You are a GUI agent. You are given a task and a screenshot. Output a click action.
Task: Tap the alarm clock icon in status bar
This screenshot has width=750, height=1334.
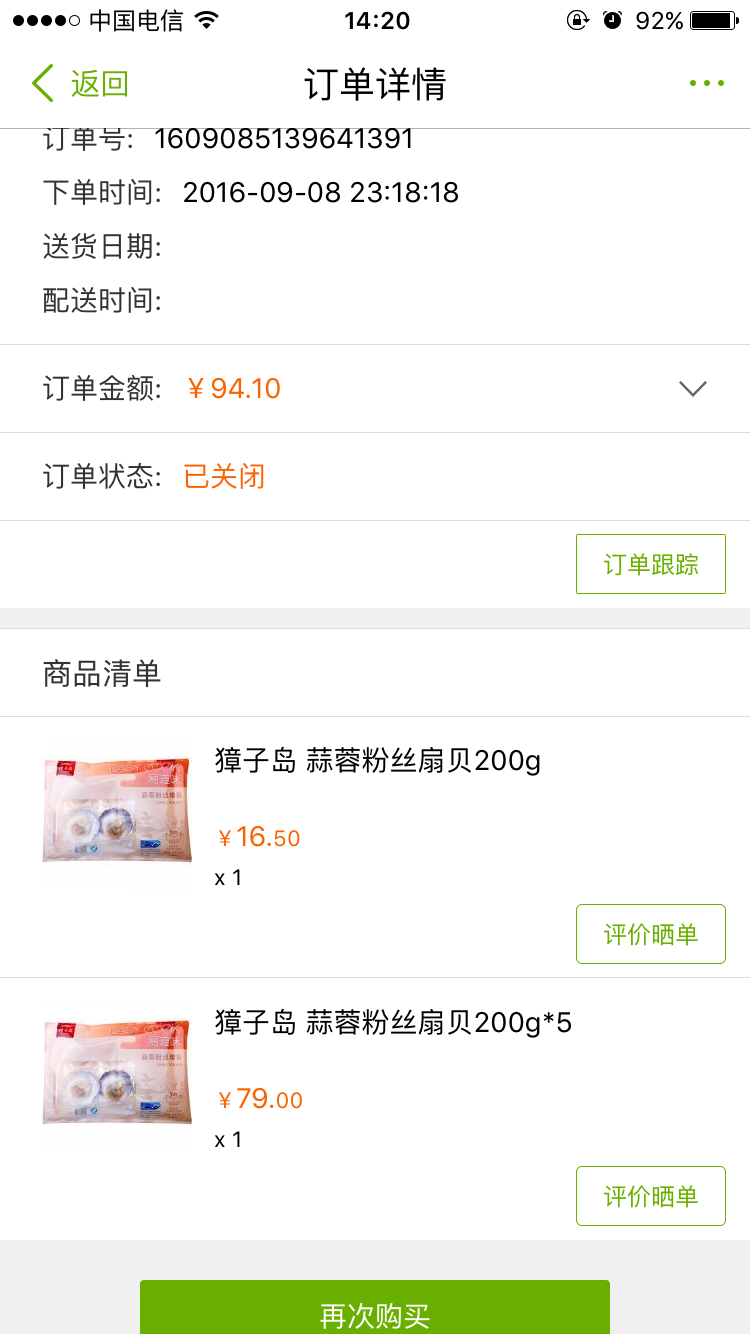[613, 19]
